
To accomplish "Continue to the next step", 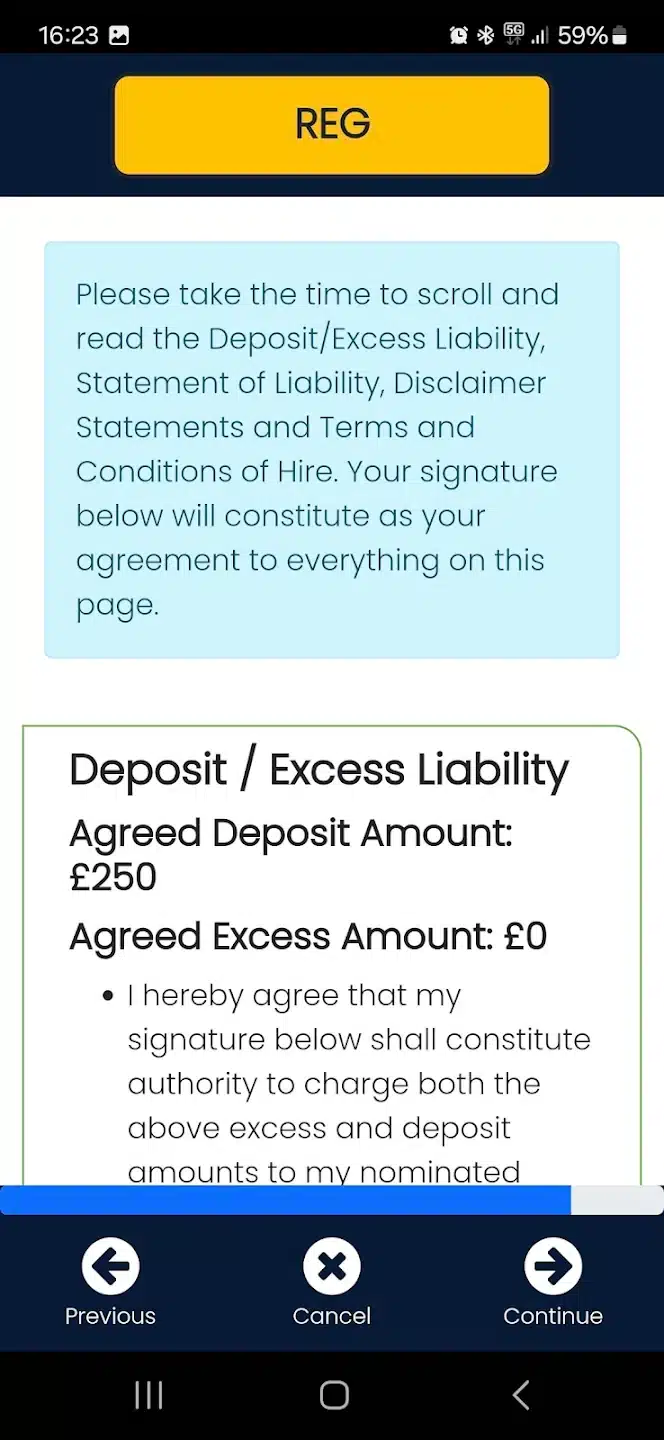I will [x=553, y=1268].
